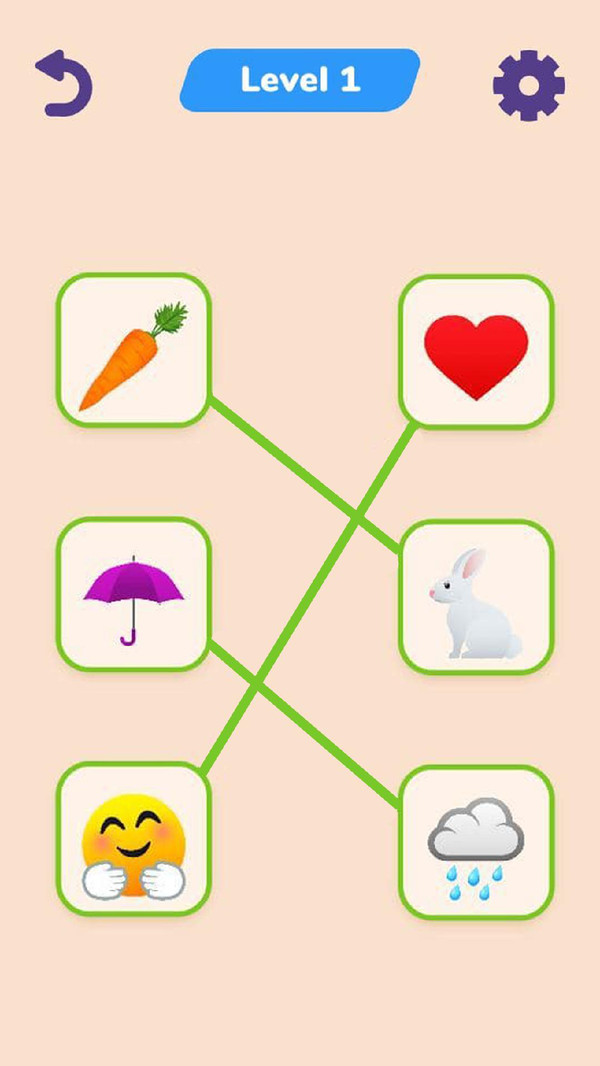Select the red heart tile

pos(476,352)
